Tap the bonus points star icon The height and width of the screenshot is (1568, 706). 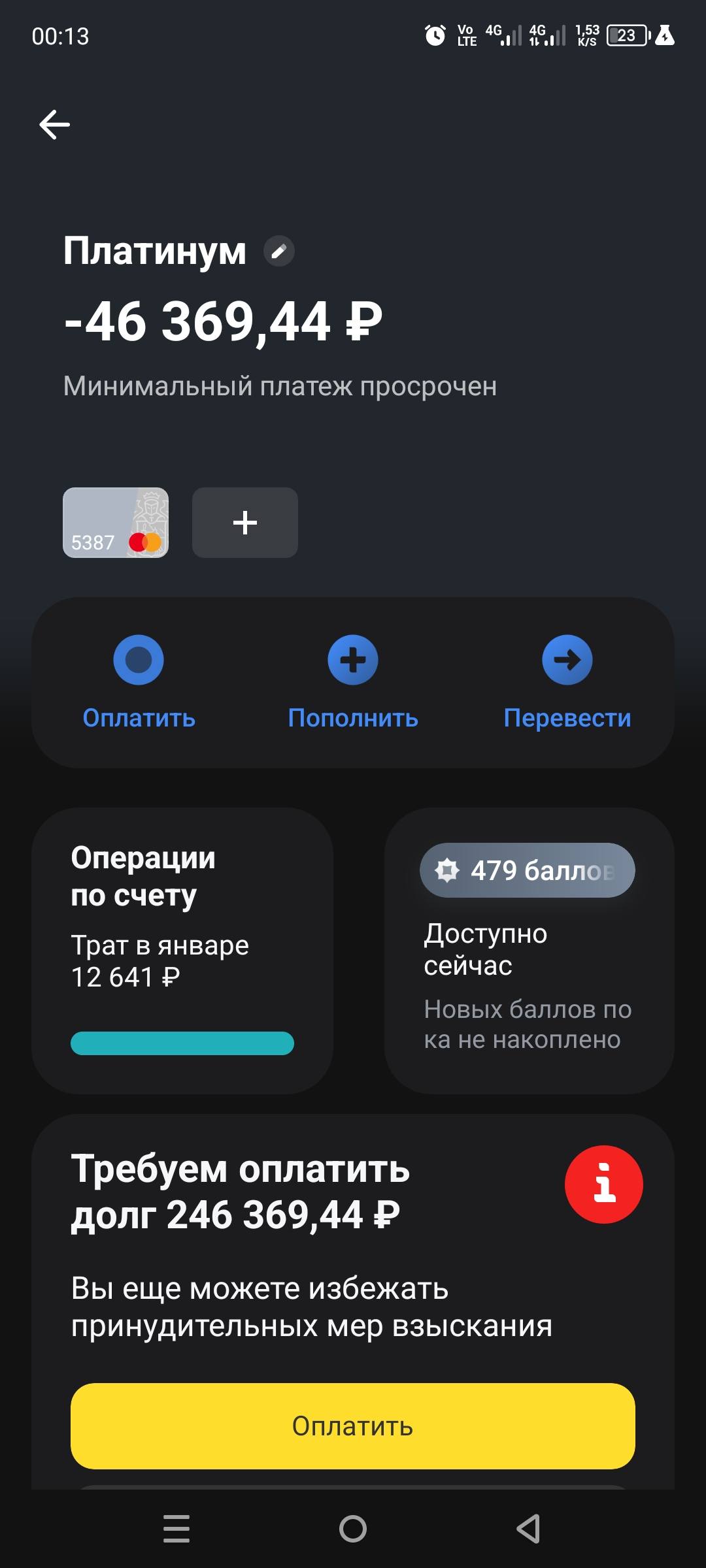pyautogui.click(x=448, y=870)
